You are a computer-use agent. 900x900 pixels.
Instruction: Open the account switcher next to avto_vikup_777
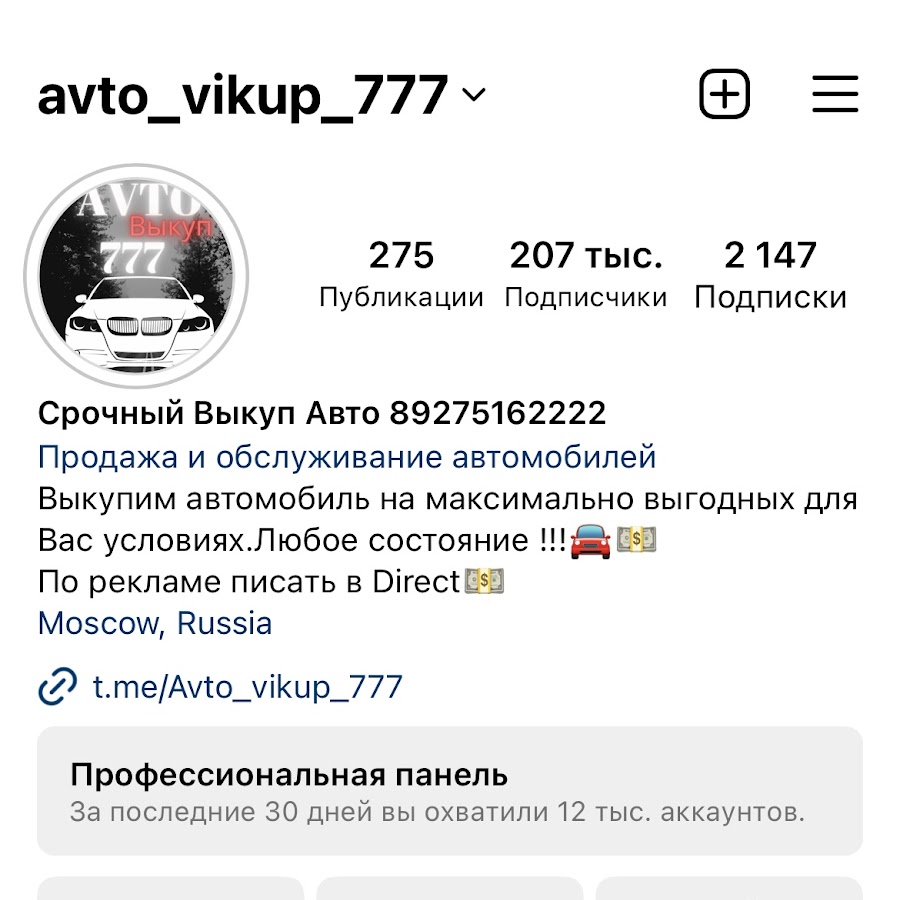coord(472,95)
